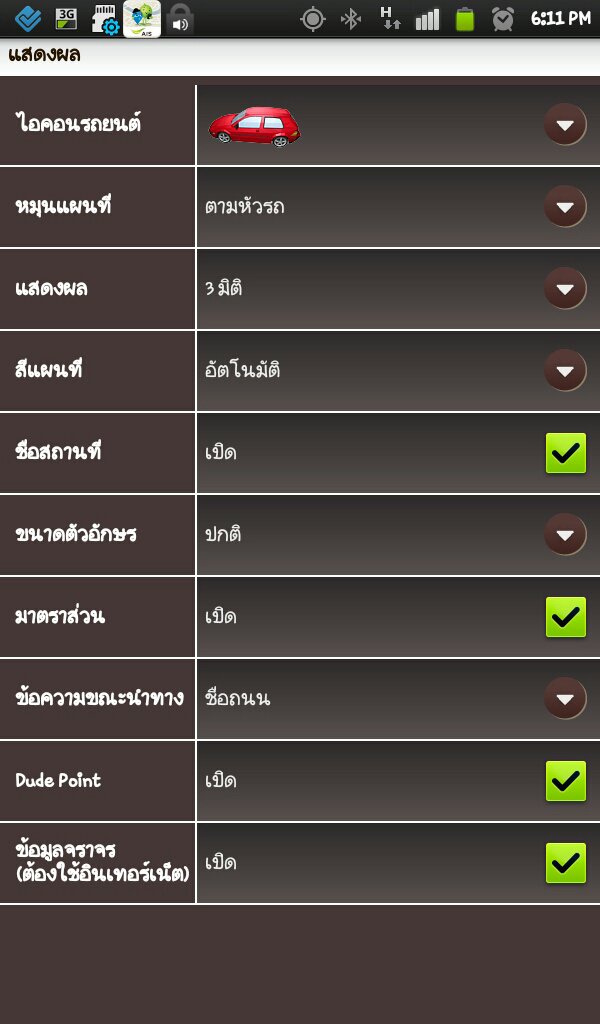The image size is (600, 1024).
Task: Uncheck the ชื่อสถานที่ checkbox
Action: pos(565,453)
